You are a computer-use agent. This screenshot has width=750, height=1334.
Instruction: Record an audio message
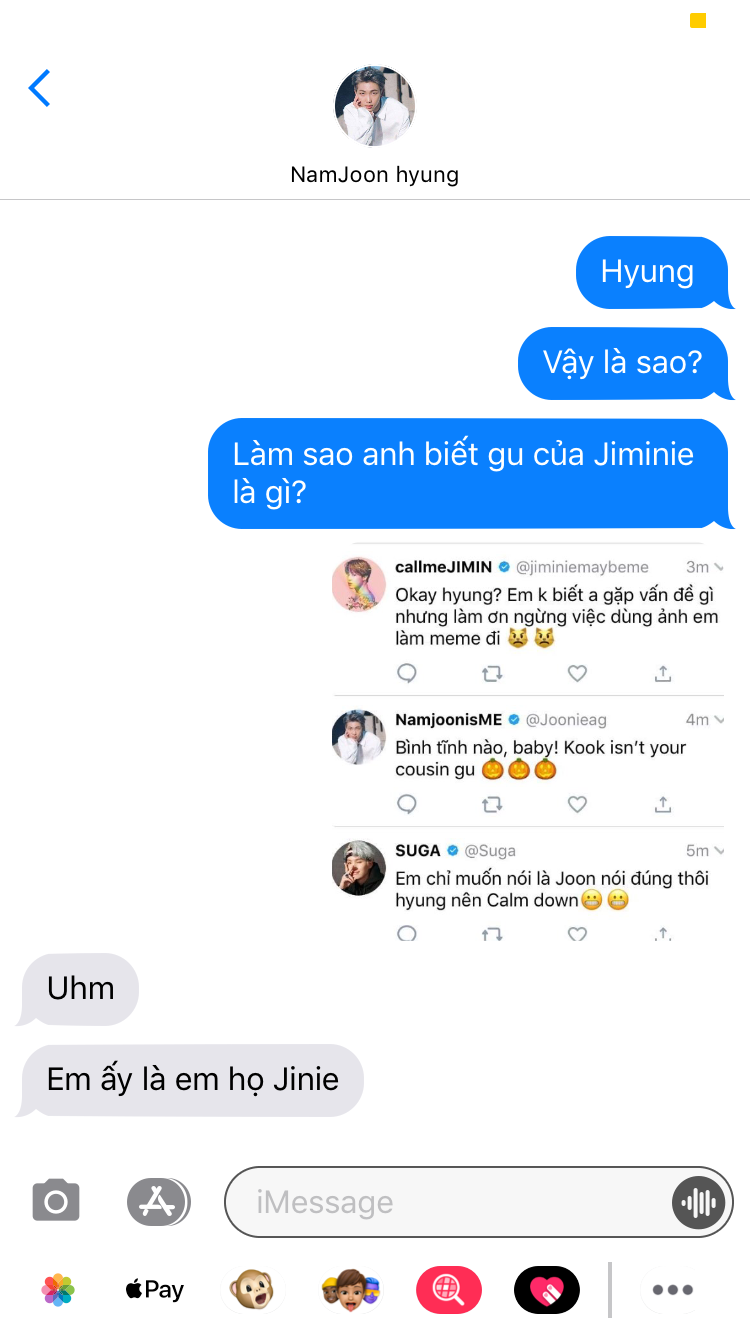[x=698, y=1202]
